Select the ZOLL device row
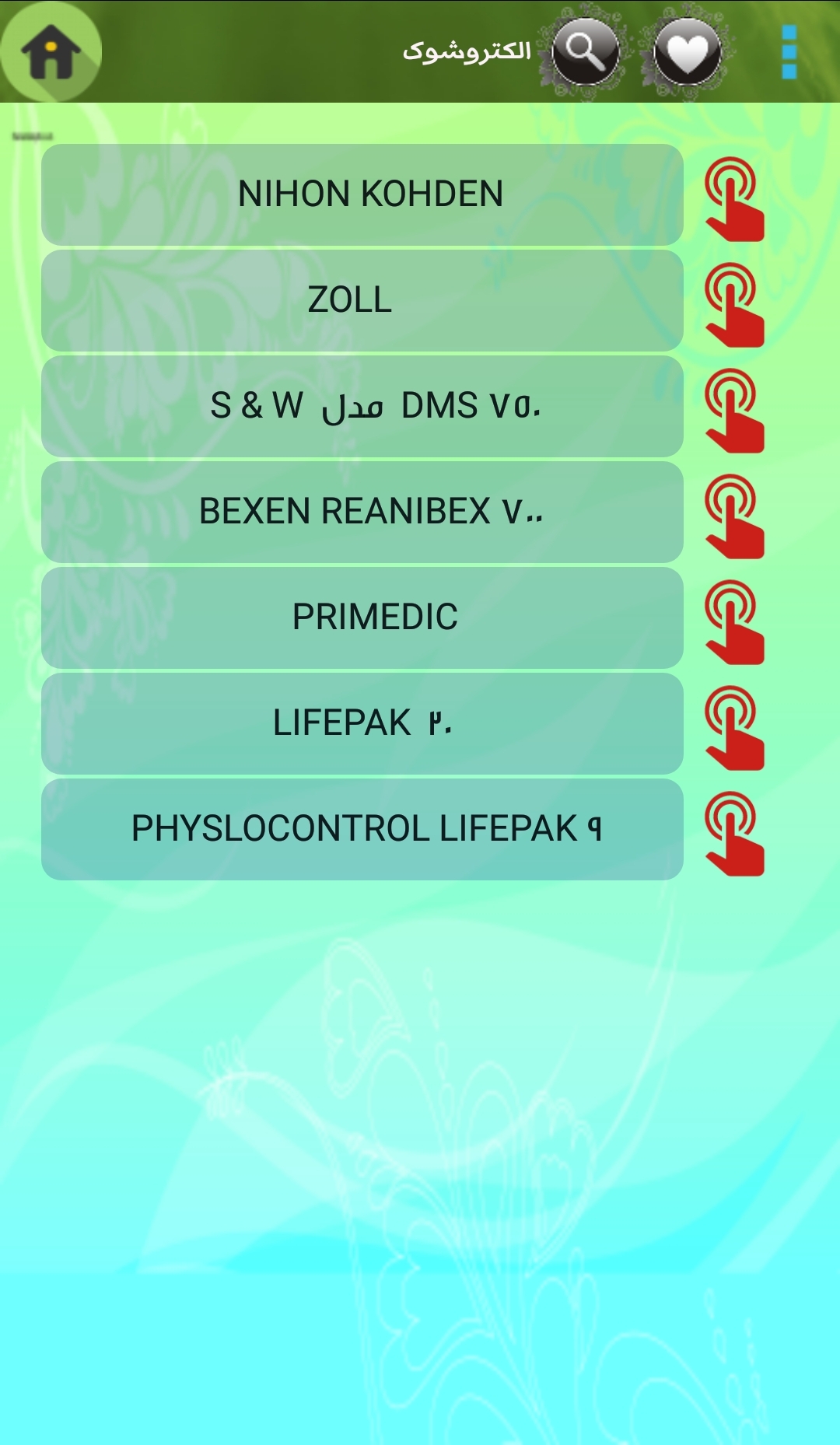Image resolution: width=840 pixels, height=1445 pixels. [x=362, y=300]
